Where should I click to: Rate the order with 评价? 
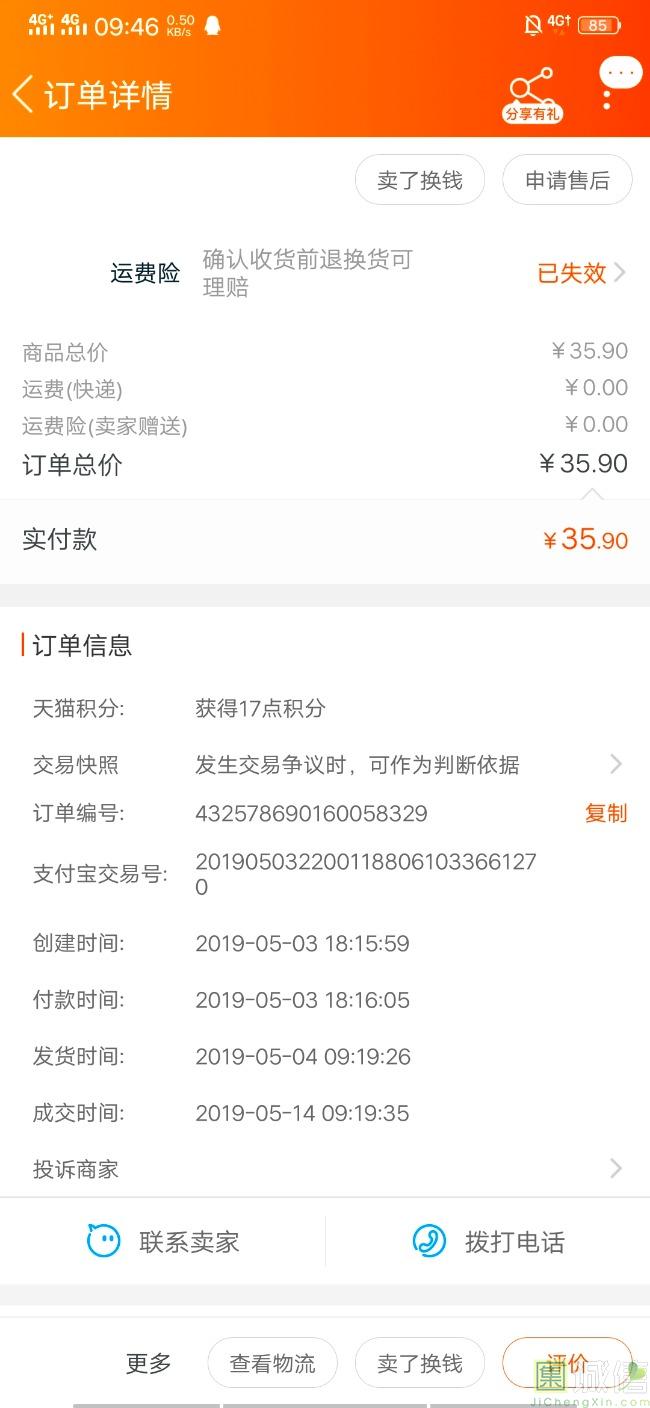(x=566, y=1362)
